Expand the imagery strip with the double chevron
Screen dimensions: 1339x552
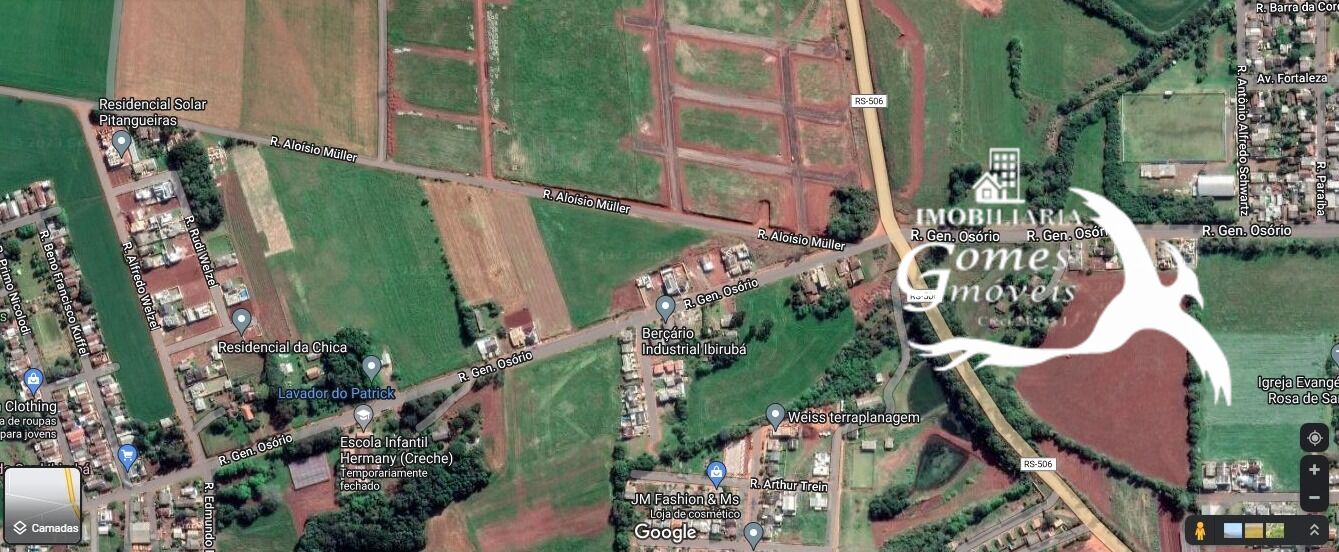point(1315,530)
